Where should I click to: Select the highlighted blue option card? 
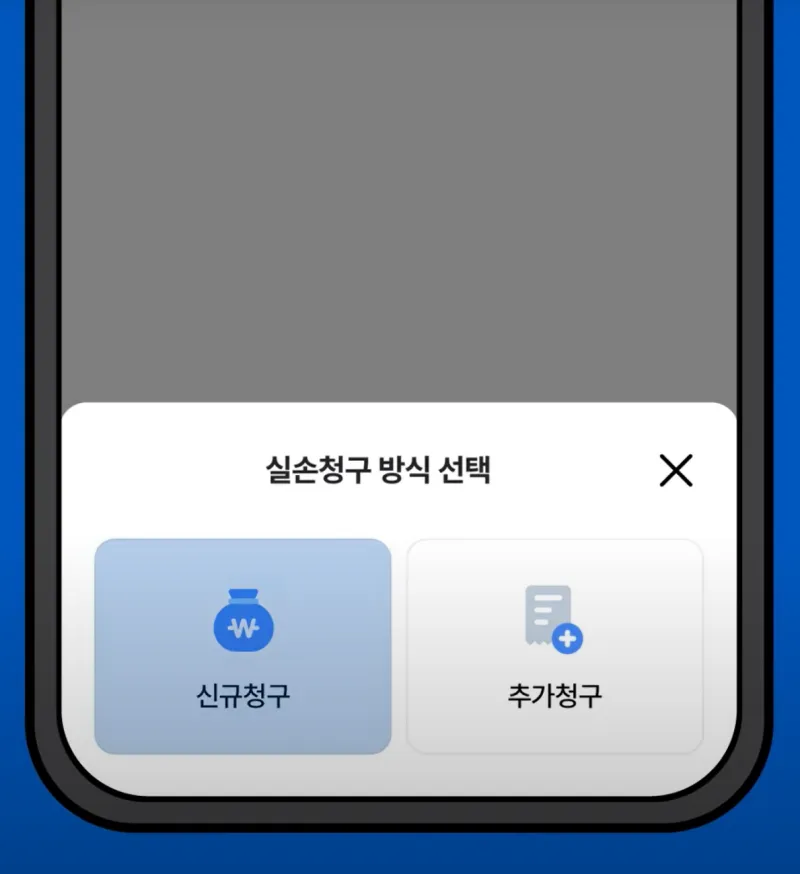(244, 645)
